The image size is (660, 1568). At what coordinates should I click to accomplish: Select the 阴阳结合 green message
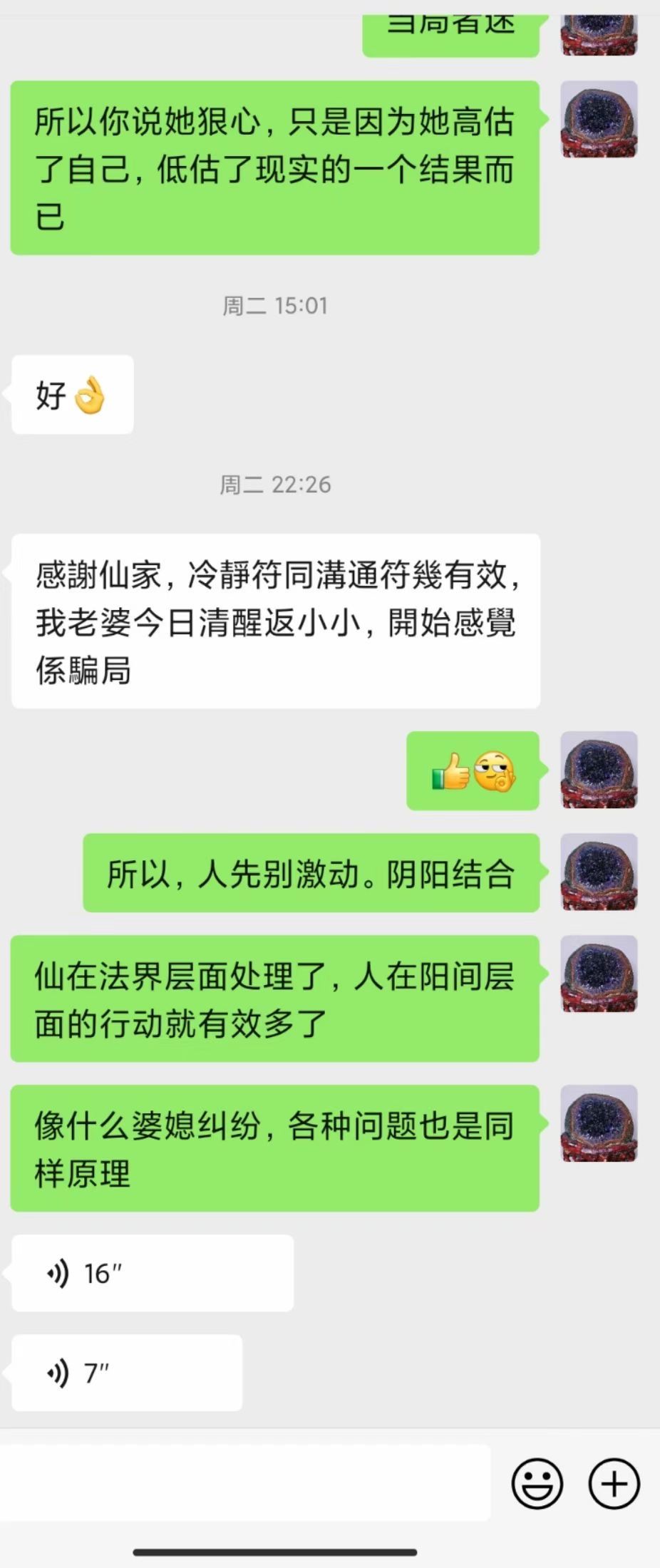click(311, 874)
